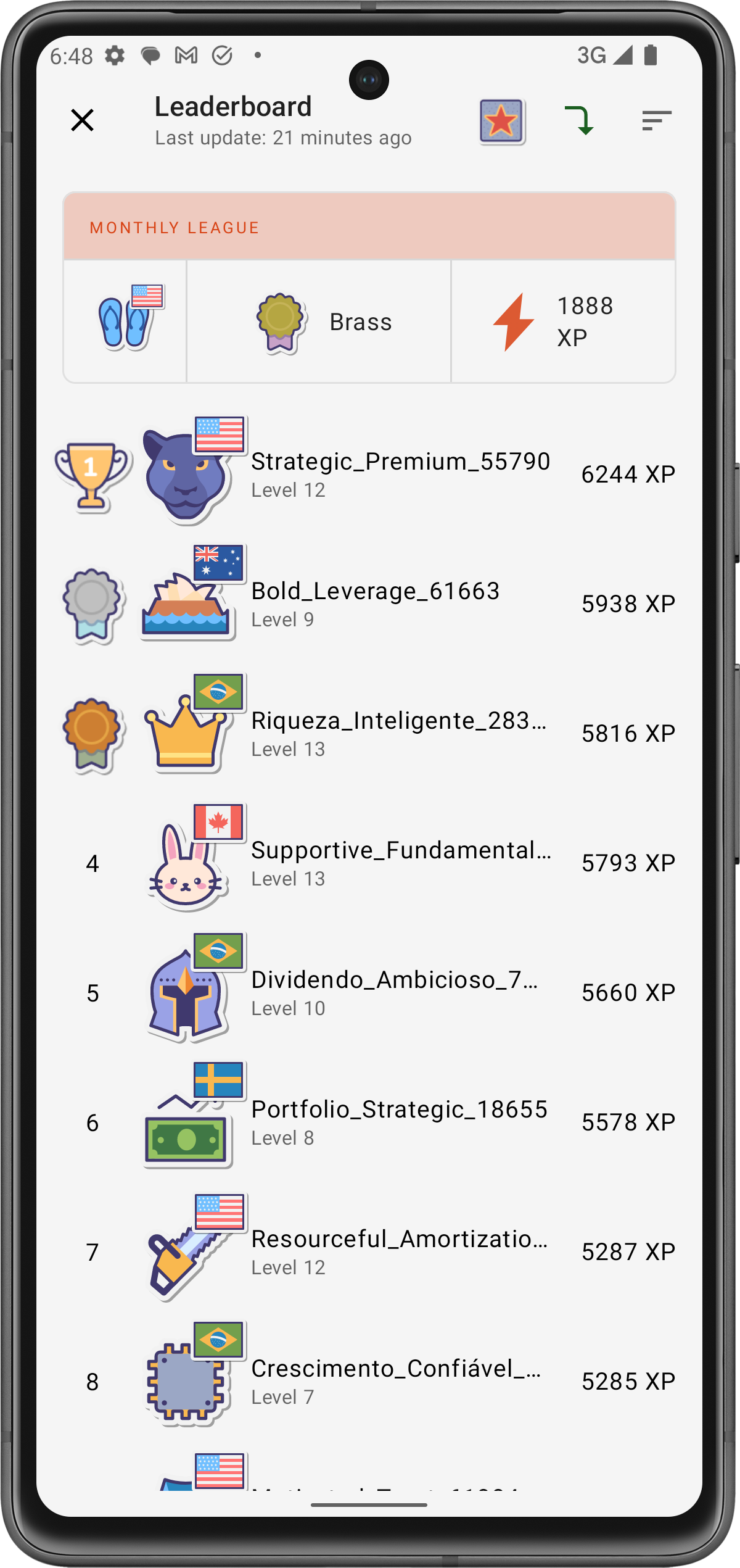Open the sort and filter menu
The image size is (740, 1568).
pyautogui.click(x=656, y=120)
